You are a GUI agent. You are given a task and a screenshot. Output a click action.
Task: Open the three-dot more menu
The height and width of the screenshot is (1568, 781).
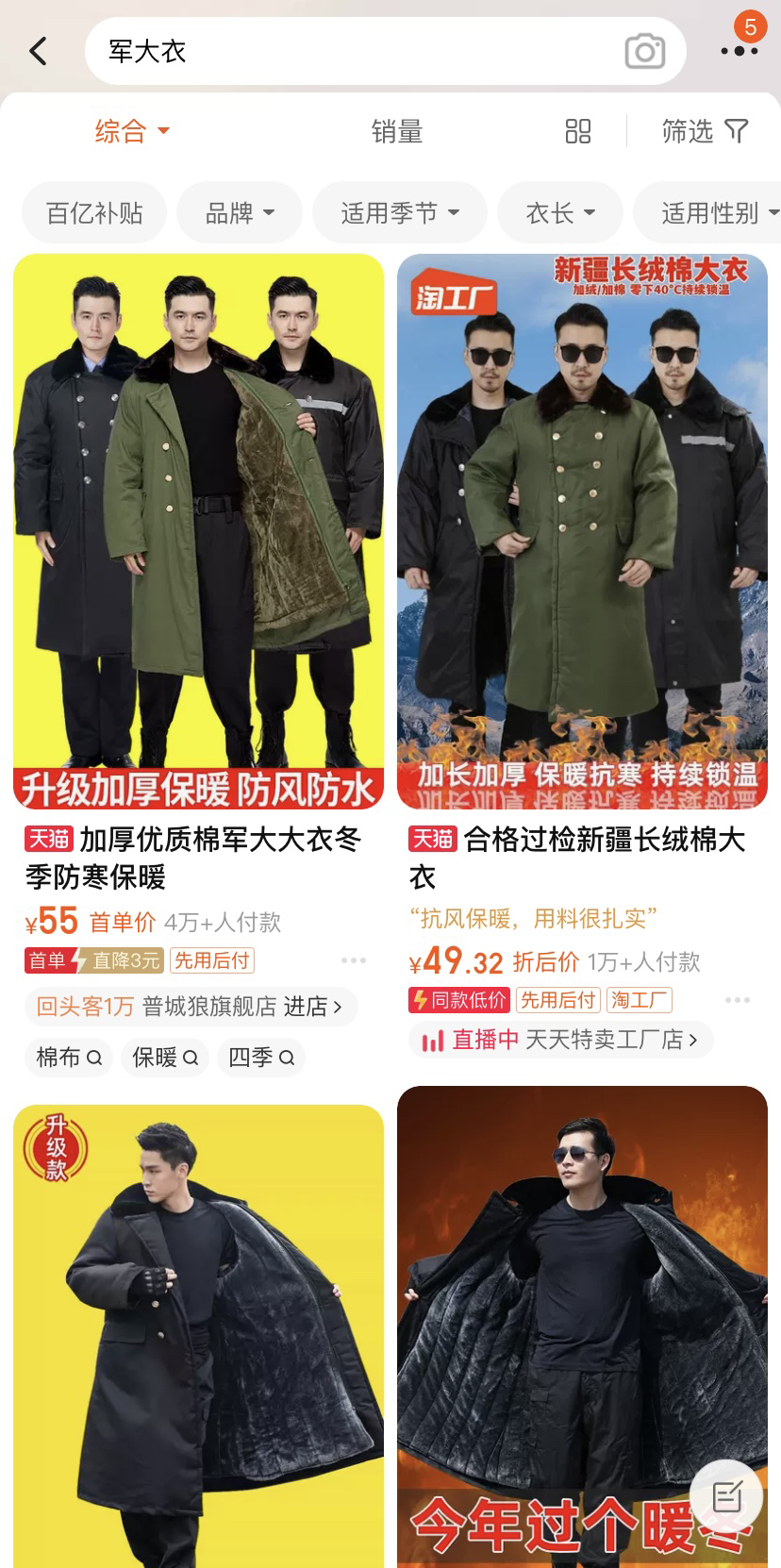click(739, 51)
